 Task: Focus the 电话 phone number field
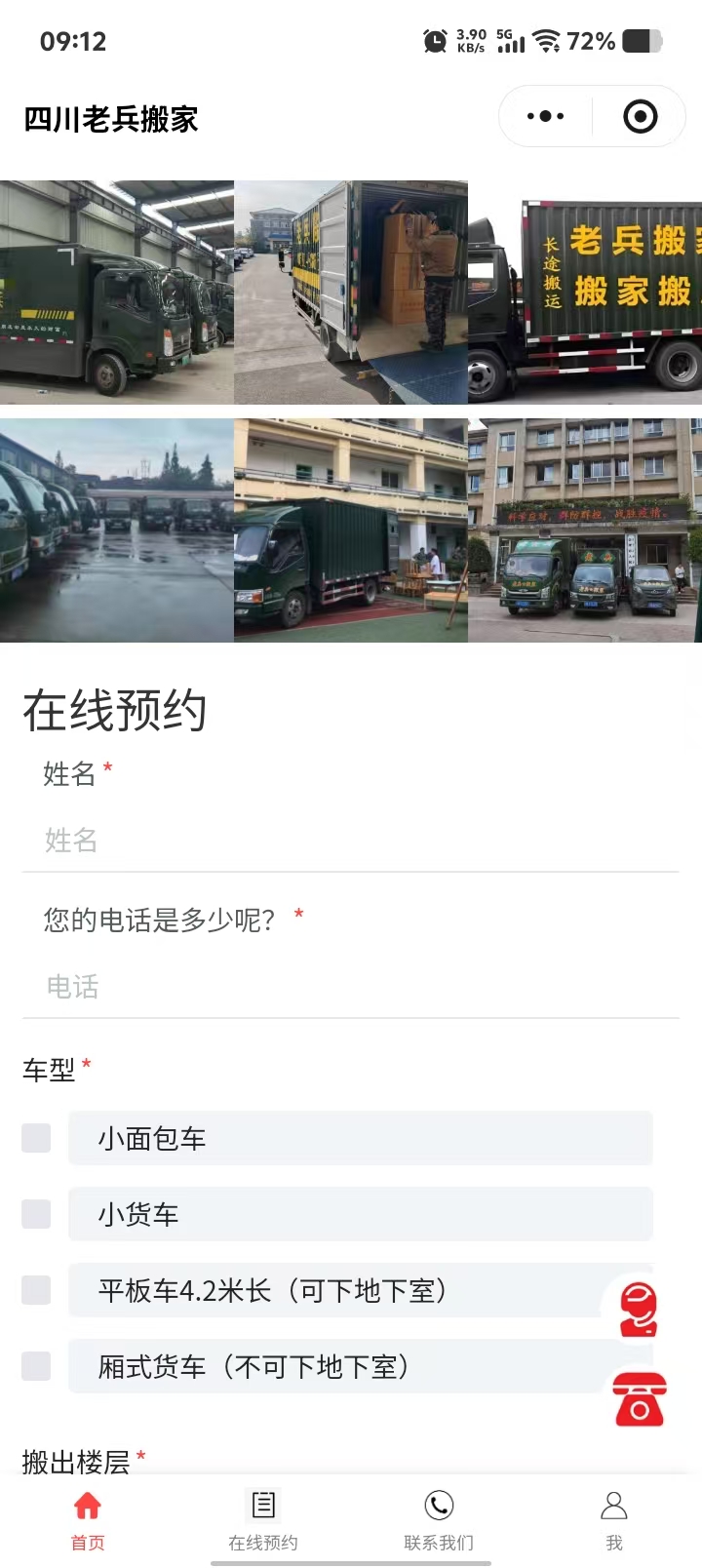pos(351,986)
